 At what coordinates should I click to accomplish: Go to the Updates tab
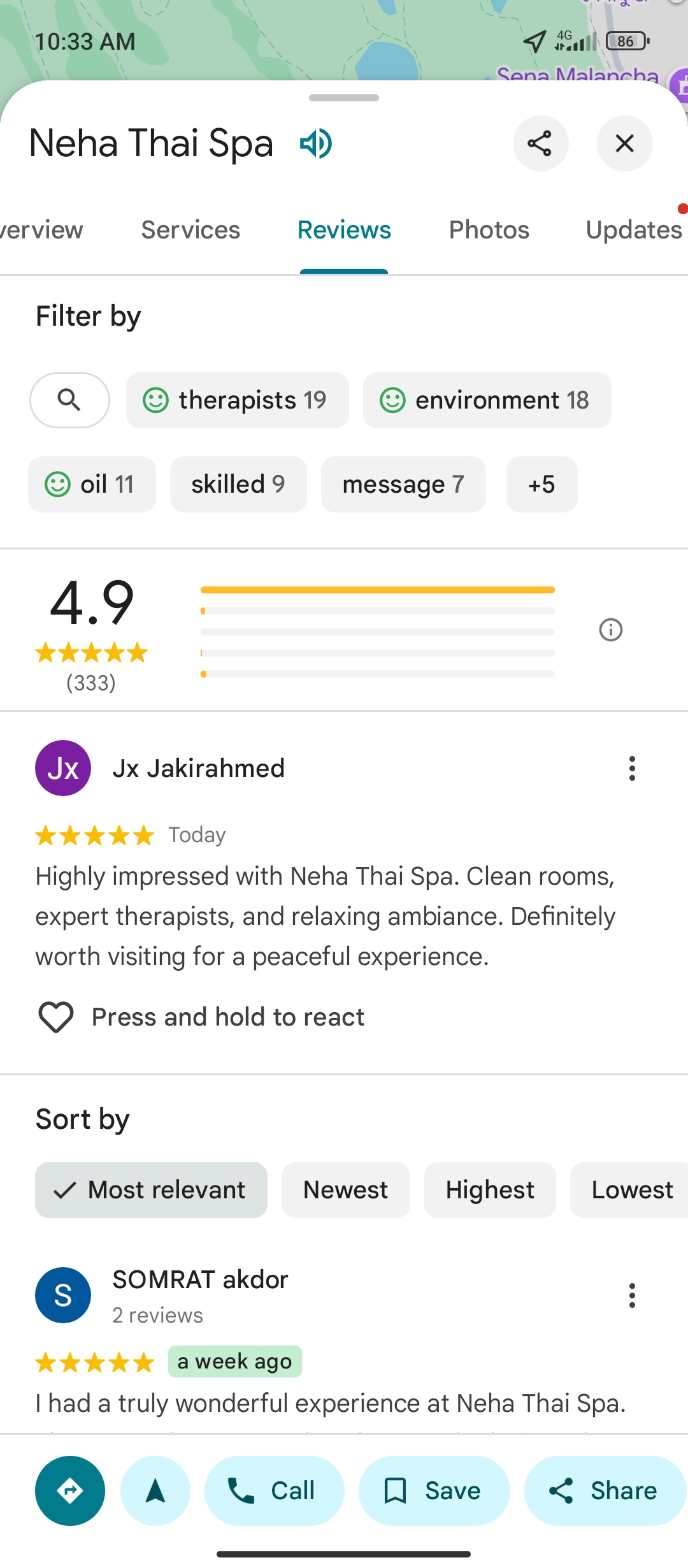pos(633,230)
